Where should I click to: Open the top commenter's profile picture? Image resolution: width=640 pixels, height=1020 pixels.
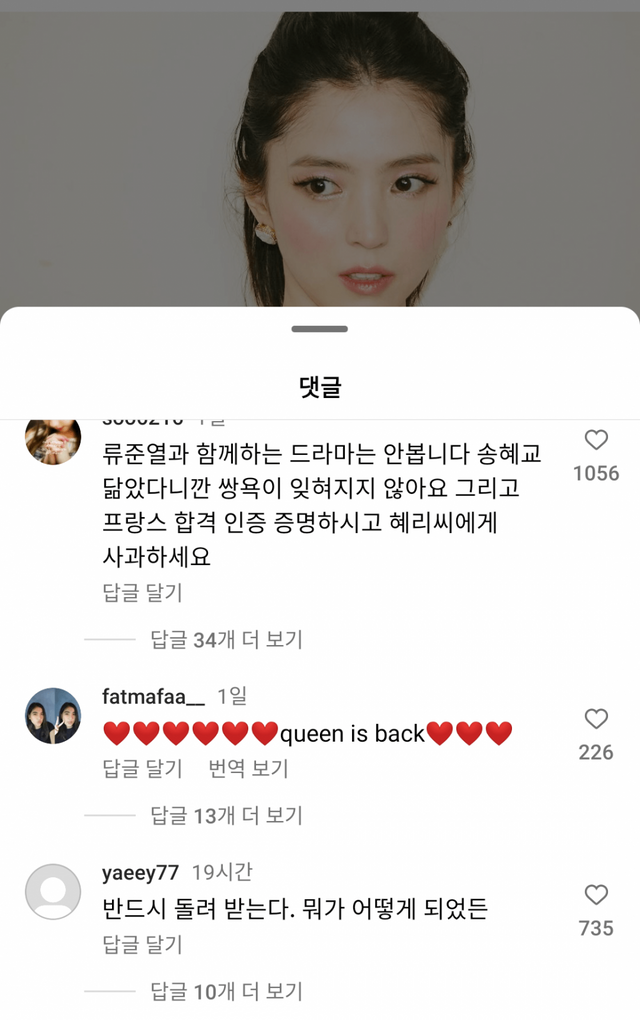[53, 440]
